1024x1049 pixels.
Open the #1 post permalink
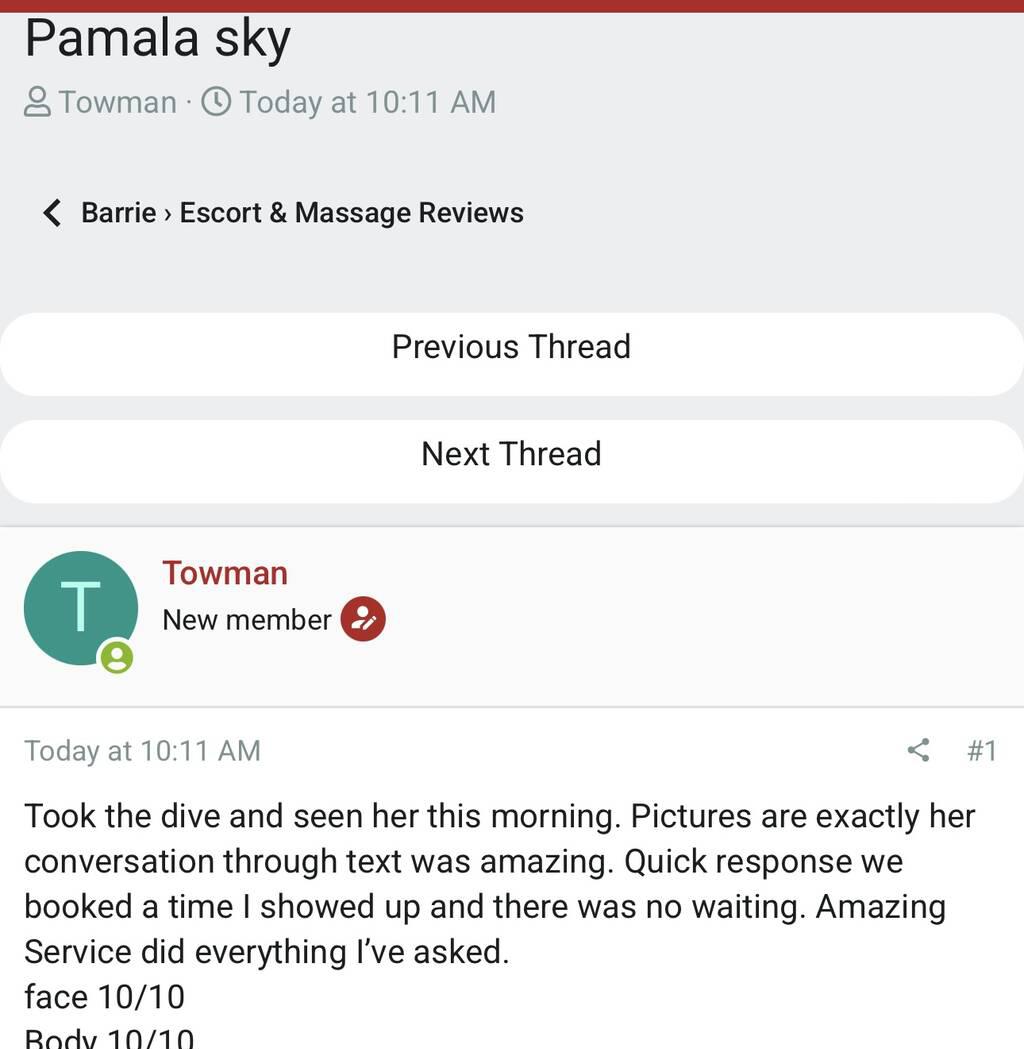(982, 750)
